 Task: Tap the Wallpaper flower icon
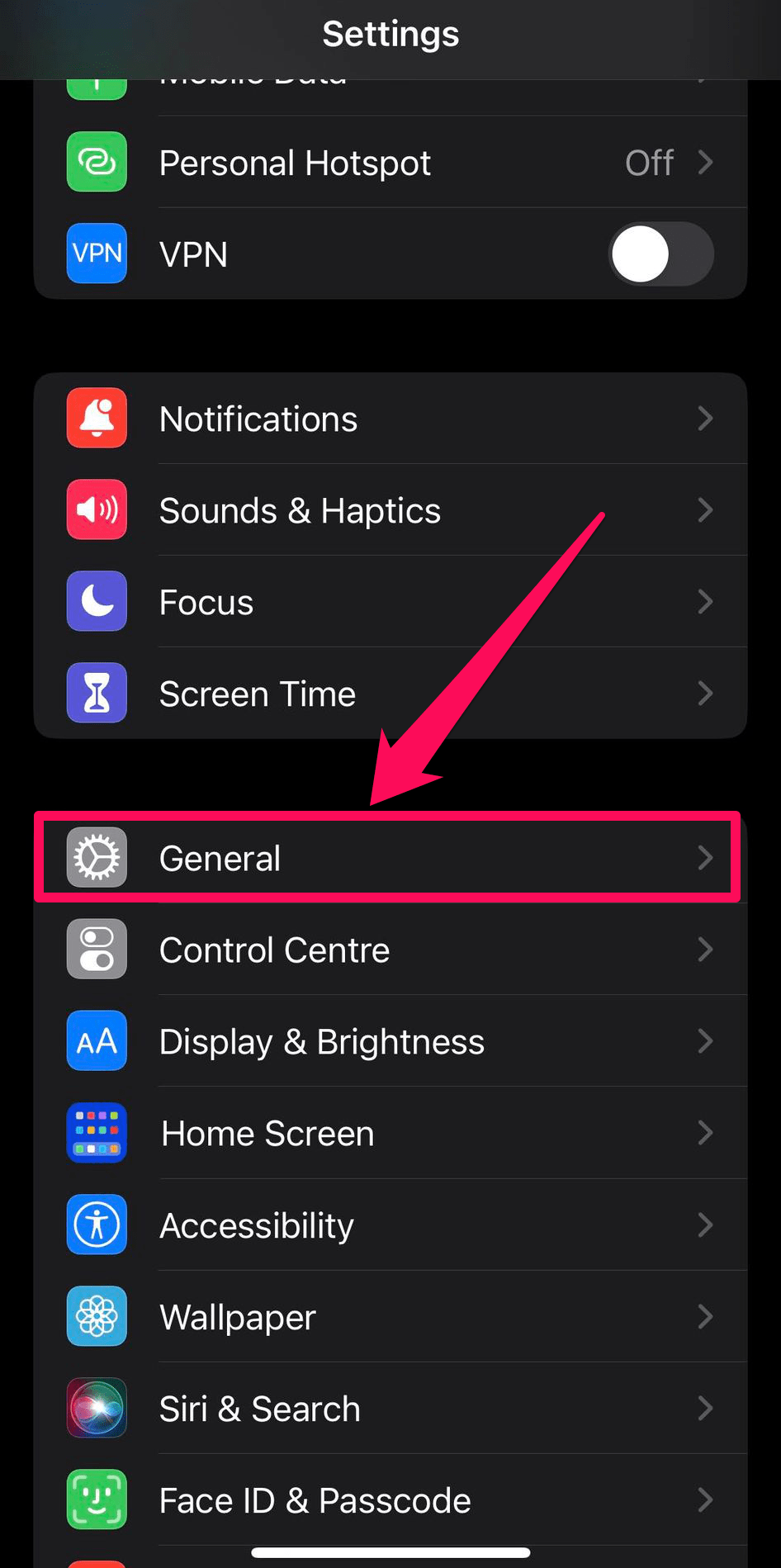pyautogui.click(x=97, y=1317)
